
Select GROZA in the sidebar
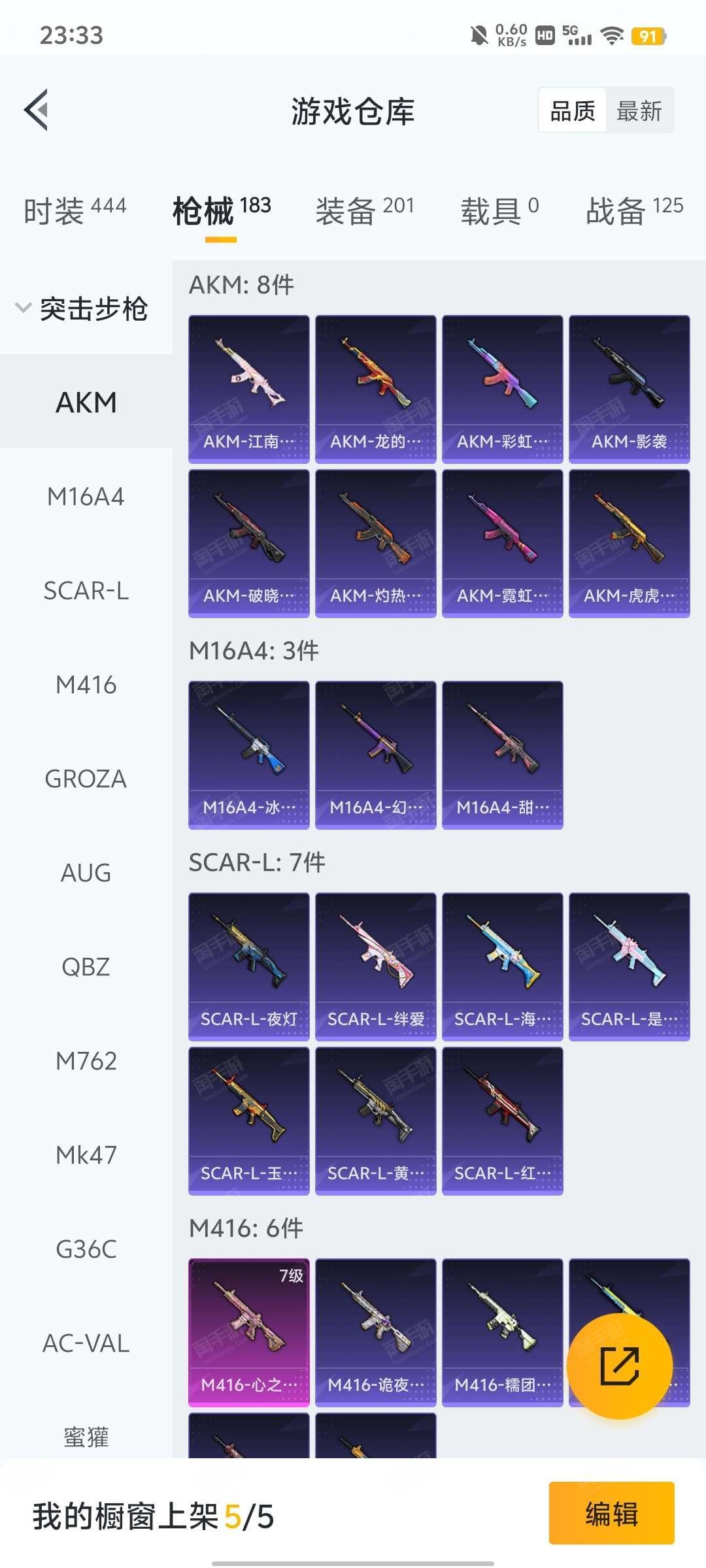[x=86, y=779]
